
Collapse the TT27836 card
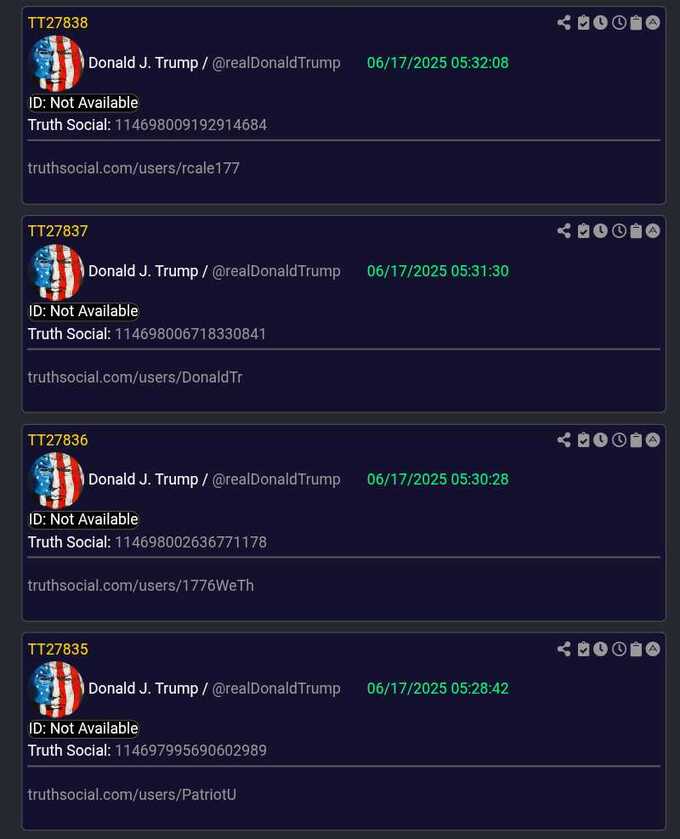click(653, 440)
